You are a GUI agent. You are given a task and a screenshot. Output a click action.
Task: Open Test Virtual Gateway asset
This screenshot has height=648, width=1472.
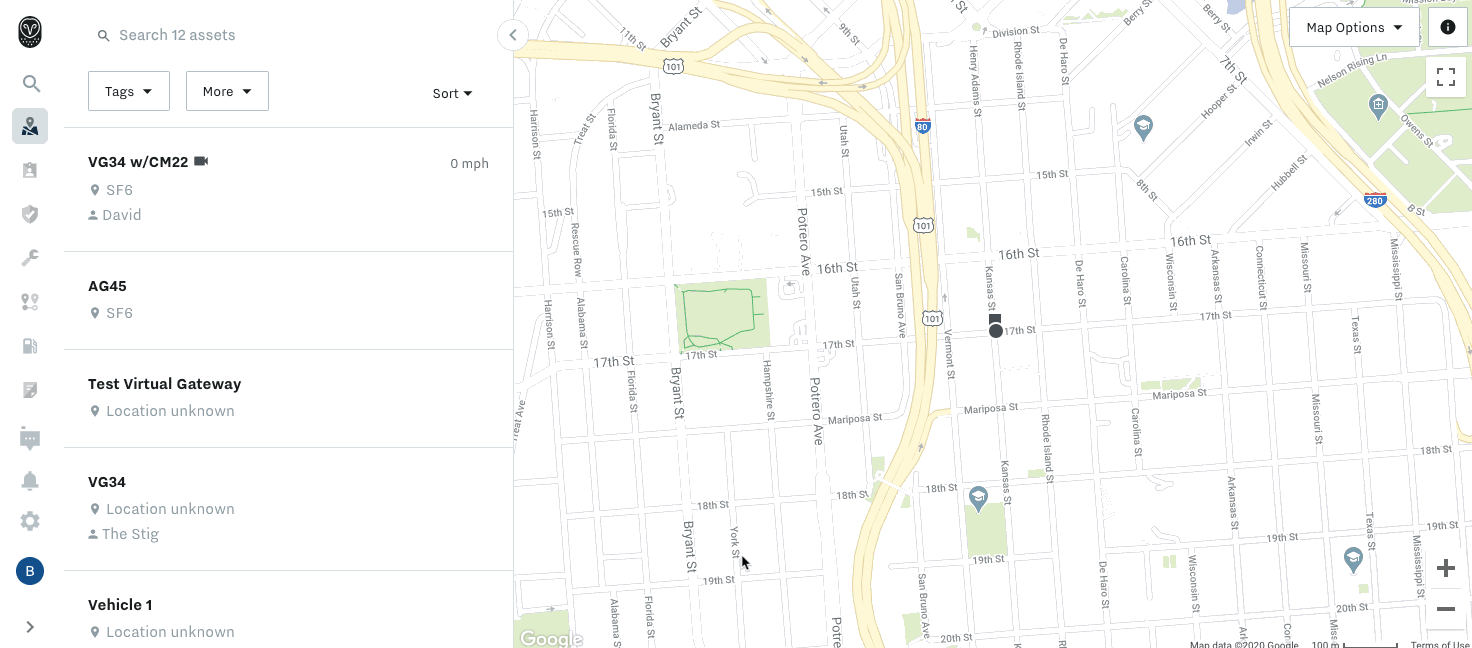pos(164,384)
